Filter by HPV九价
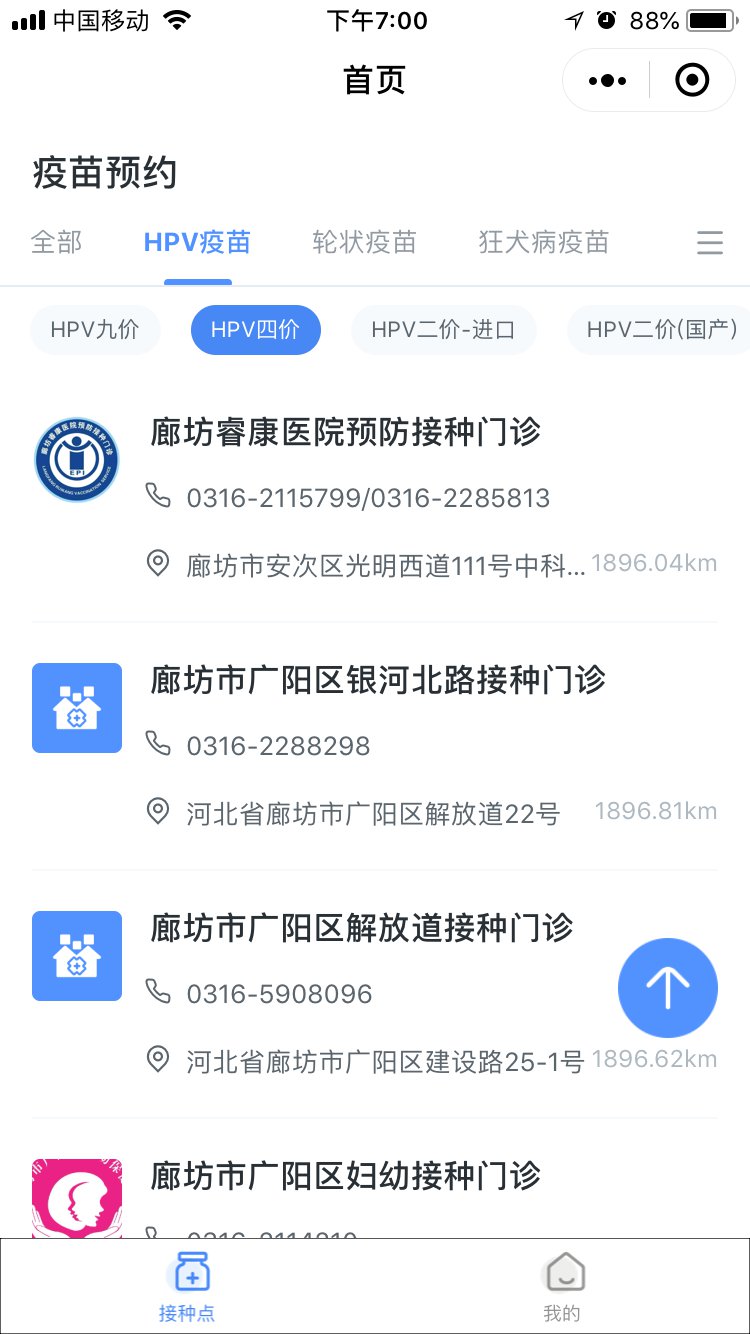Screen dimensions: 750x1334 click(95, 330)
